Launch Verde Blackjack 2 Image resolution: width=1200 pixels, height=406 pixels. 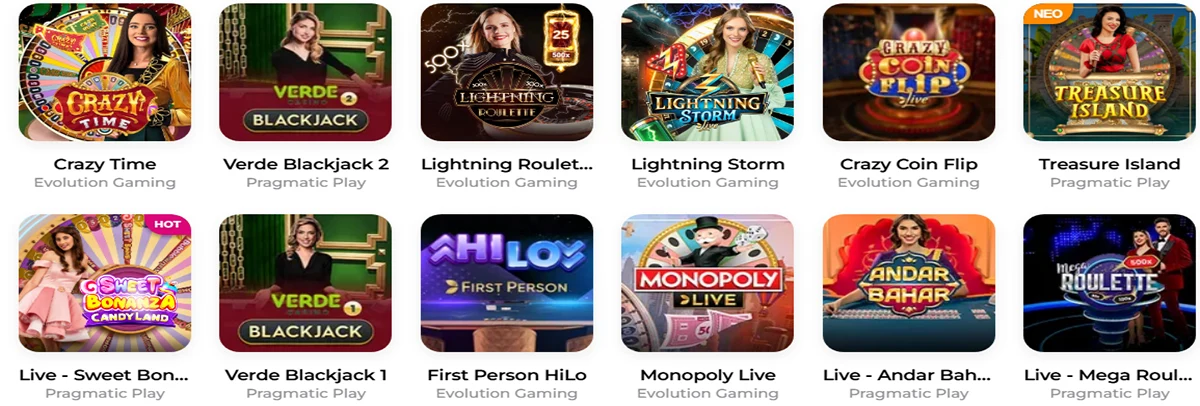click(305, 72)
